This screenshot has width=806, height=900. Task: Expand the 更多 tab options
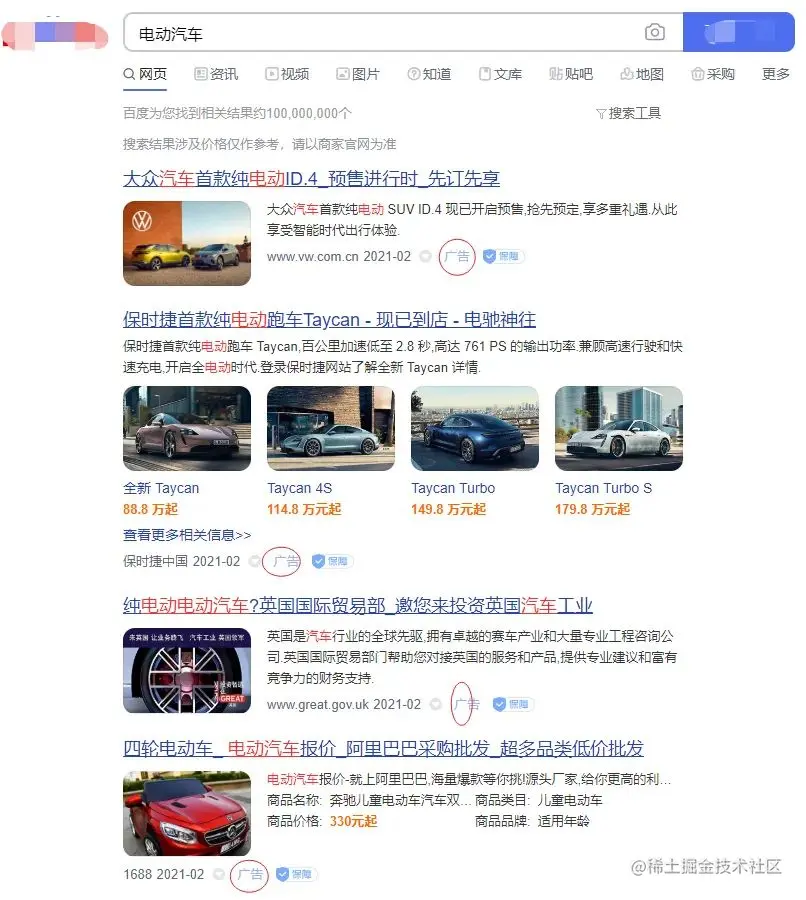[x=776, y=74]
